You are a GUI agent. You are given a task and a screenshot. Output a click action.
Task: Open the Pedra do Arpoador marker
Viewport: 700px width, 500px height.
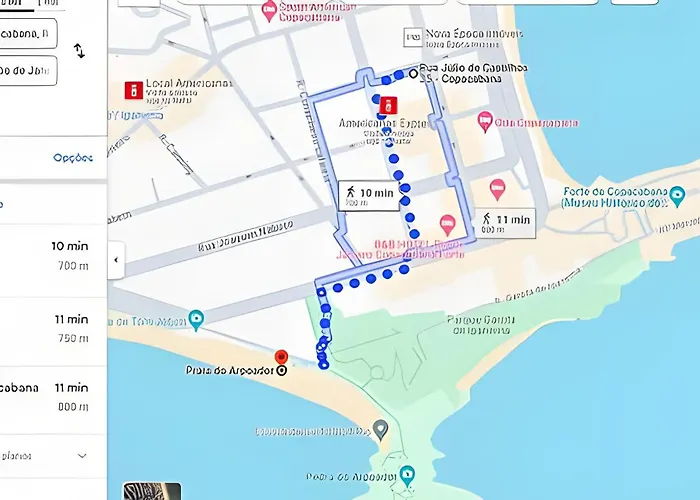click(x=407, y=473)
